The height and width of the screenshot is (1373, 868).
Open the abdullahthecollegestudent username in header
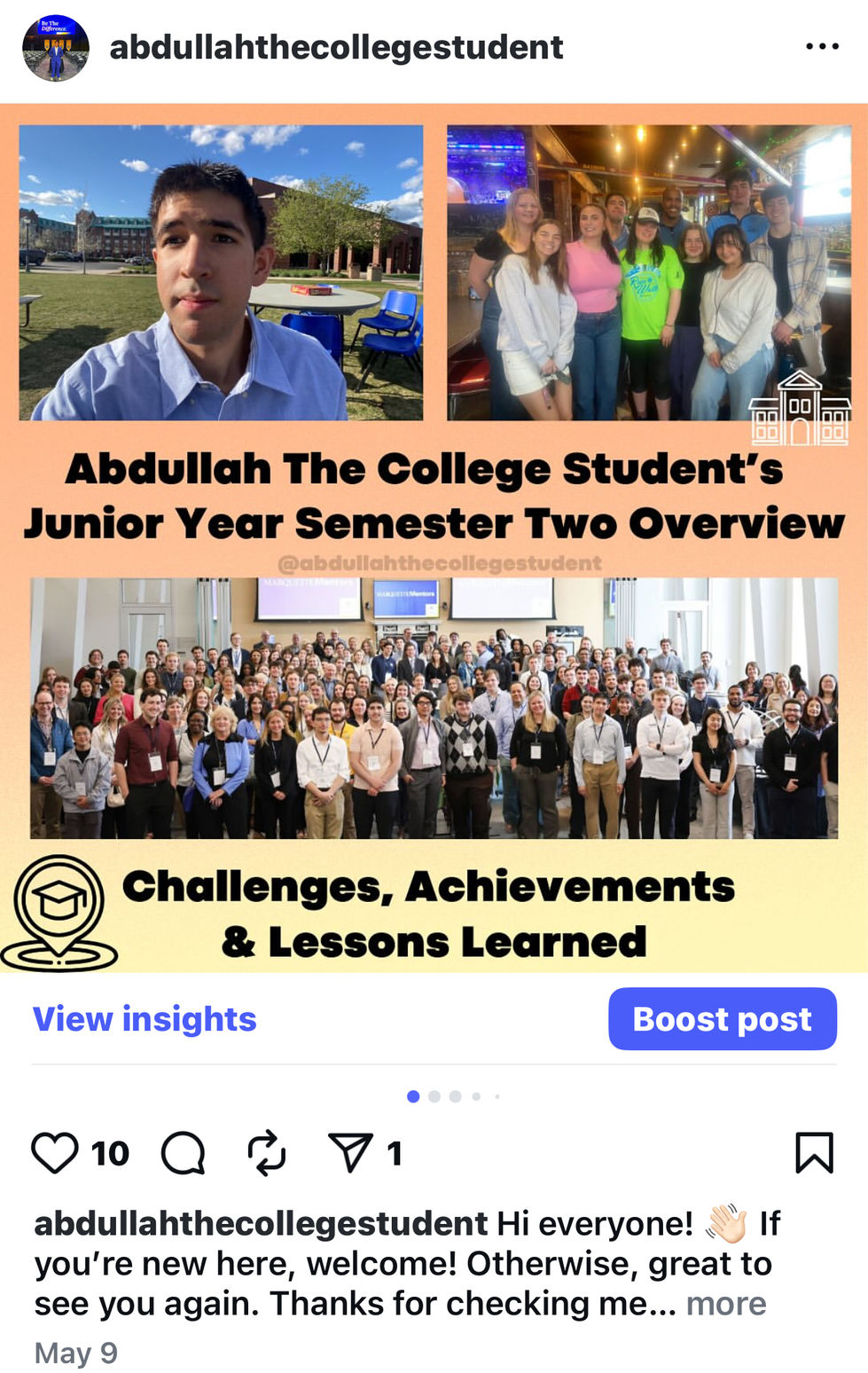336,47
